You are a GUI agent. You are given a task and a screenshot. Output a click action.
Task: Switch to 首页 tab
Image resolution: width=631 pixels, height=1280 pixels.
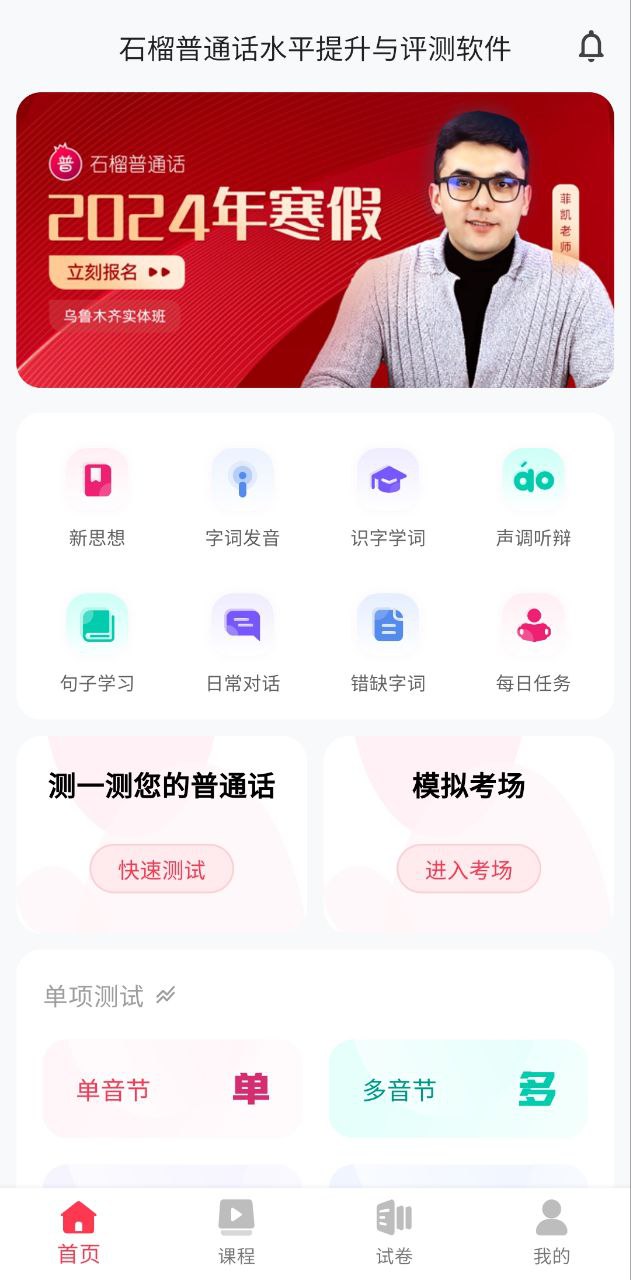coord(79,1232)
